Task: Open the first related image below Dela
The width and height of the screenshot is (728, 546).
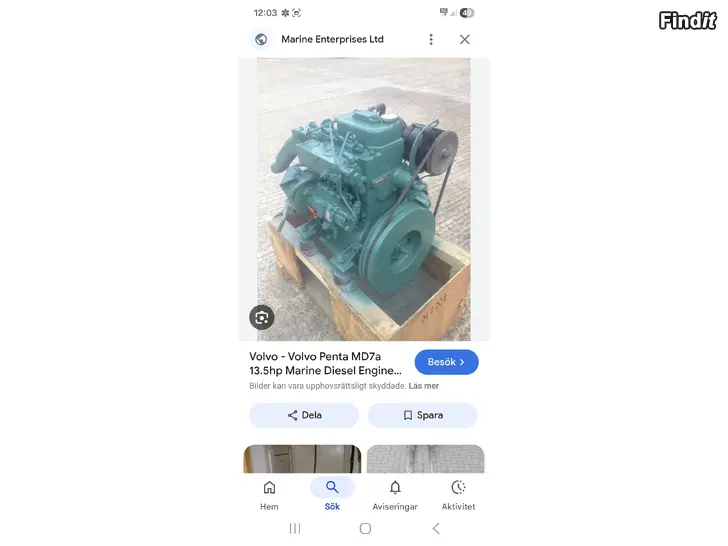Action: pyautogui.click(x=302, y=459)
